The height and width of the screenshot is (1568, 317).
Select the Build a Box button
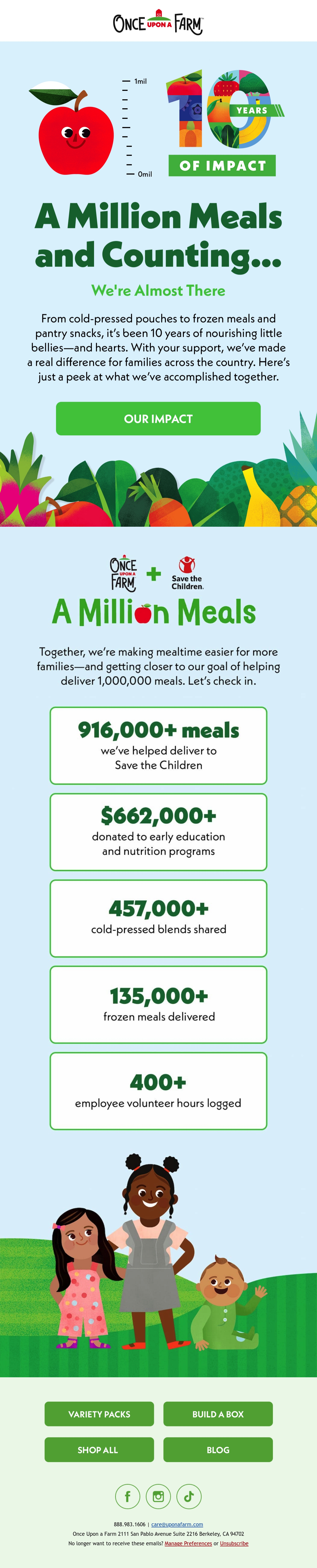click(218, 1414)
